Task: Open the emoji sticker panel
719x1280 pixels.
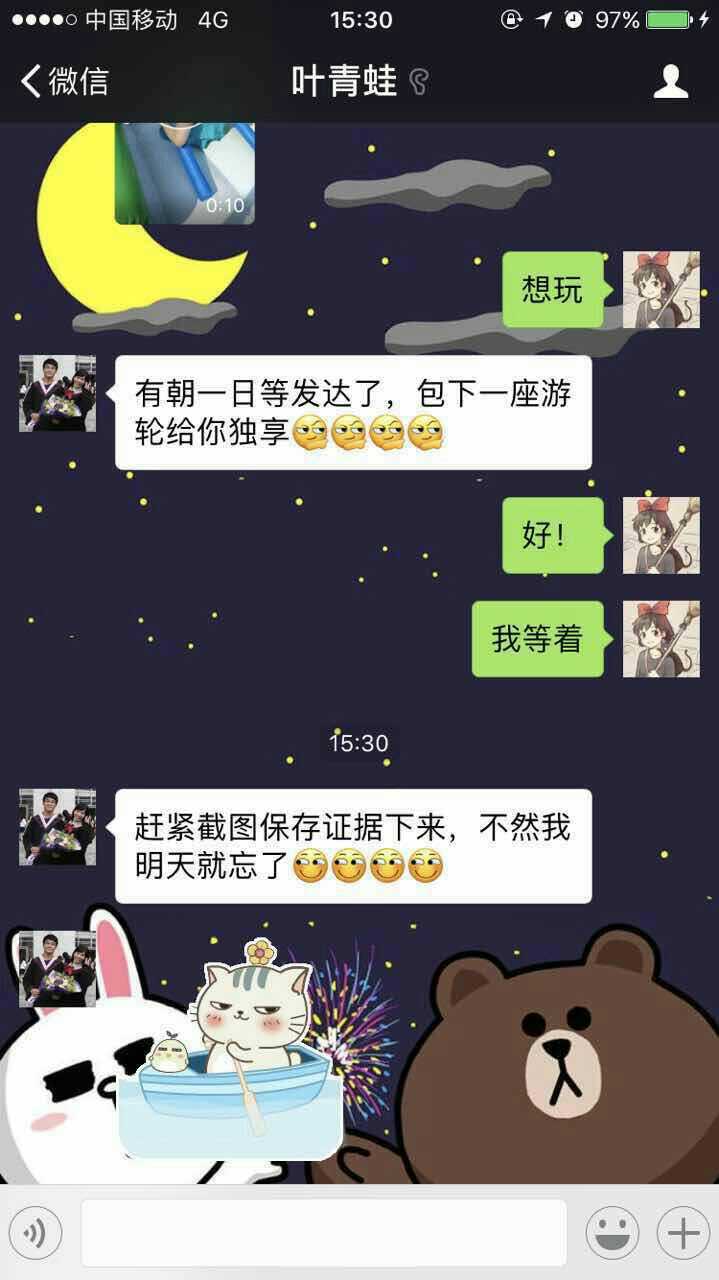Action: click(x=612, y=1233)
